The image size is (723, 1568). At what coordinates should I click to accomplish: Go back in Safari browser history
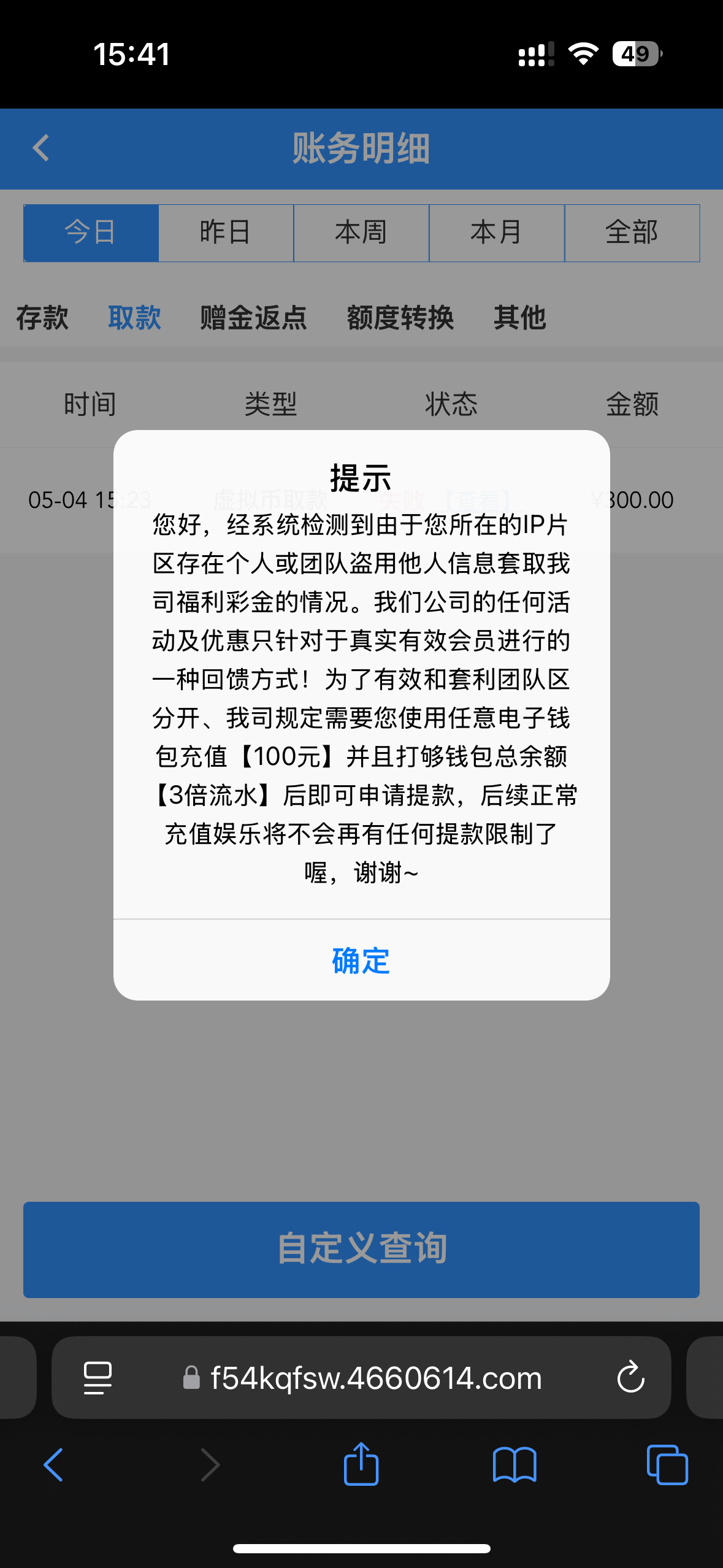coord(54,1465)
